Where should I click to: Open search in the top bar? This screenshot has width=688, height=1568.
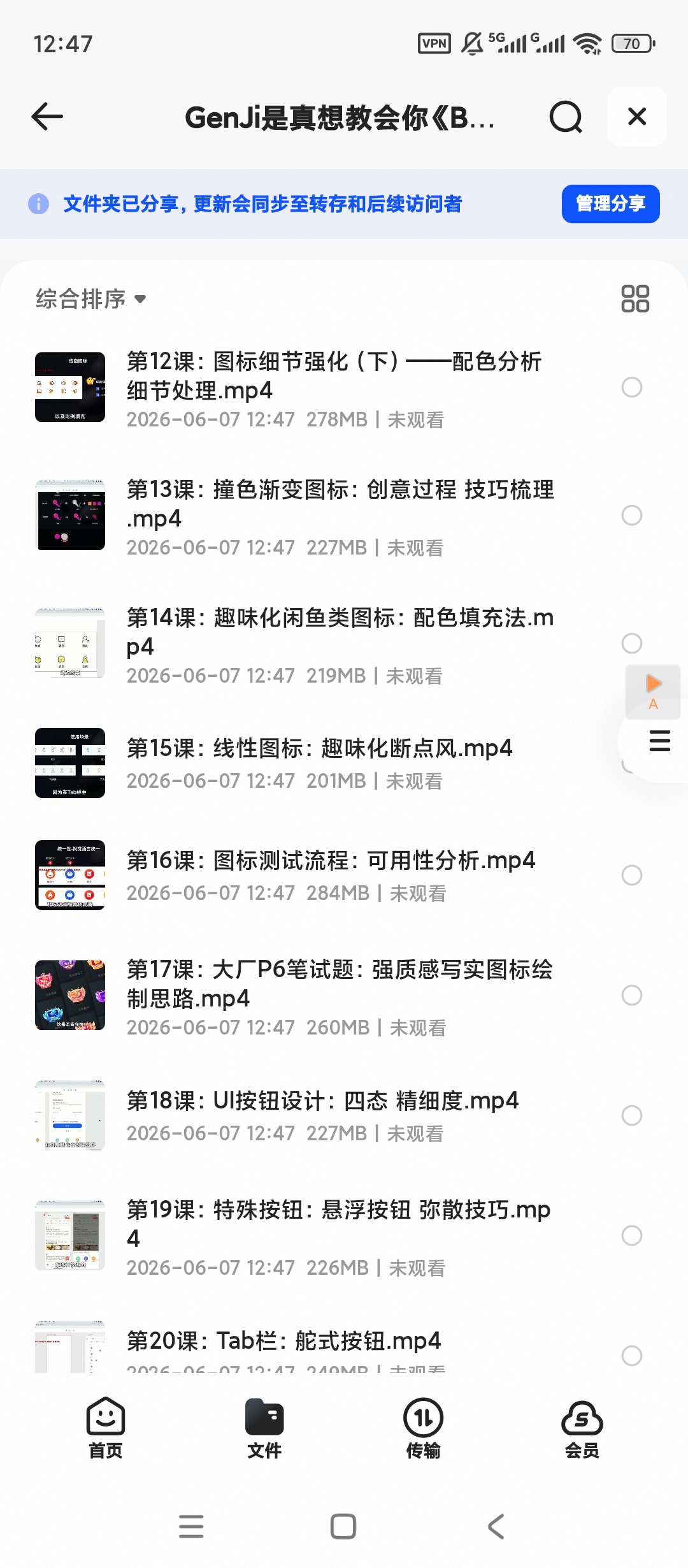(x=566, y=117)
